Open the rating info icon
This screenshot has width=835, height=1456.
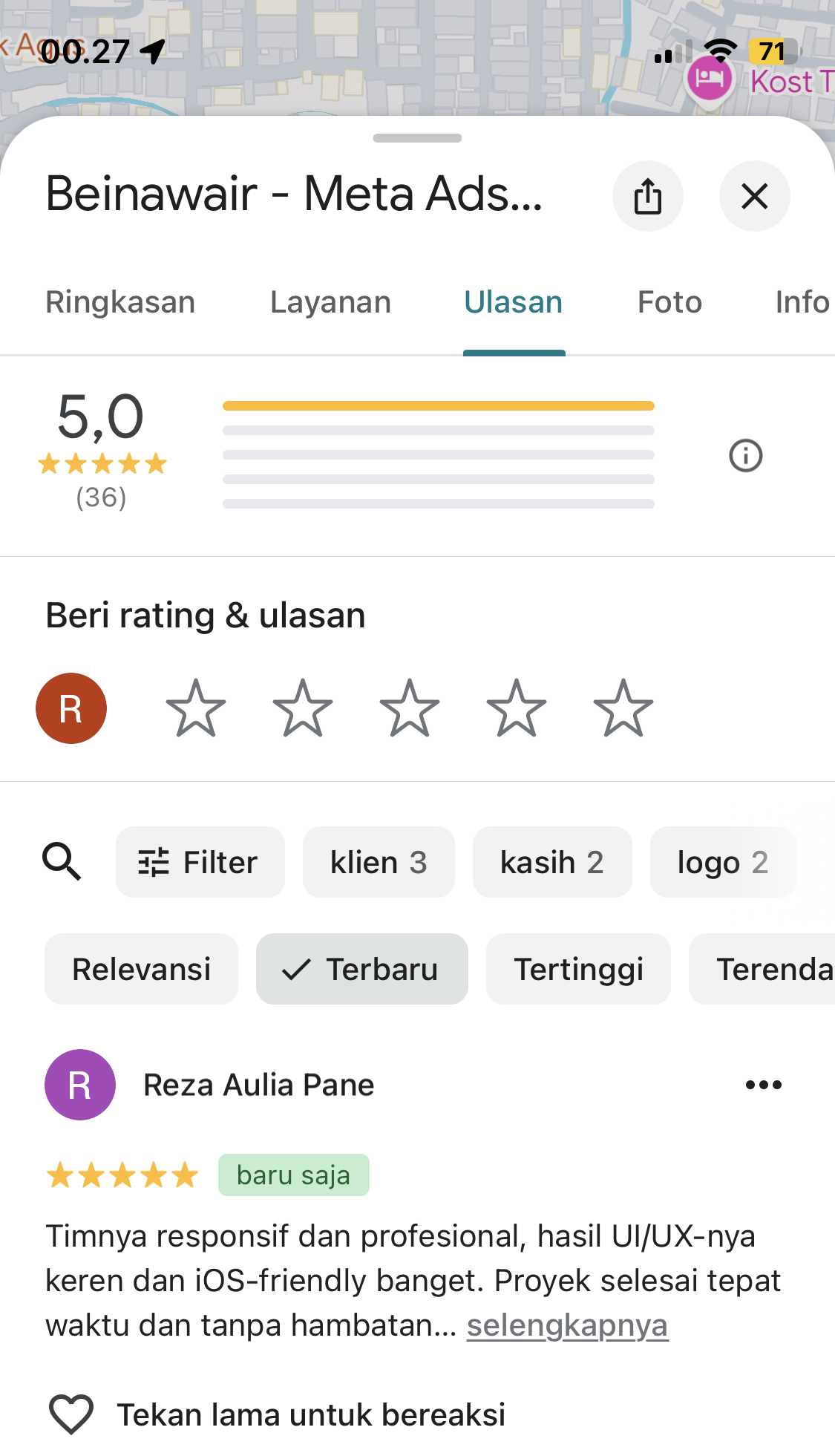click(x=745, y=456)
